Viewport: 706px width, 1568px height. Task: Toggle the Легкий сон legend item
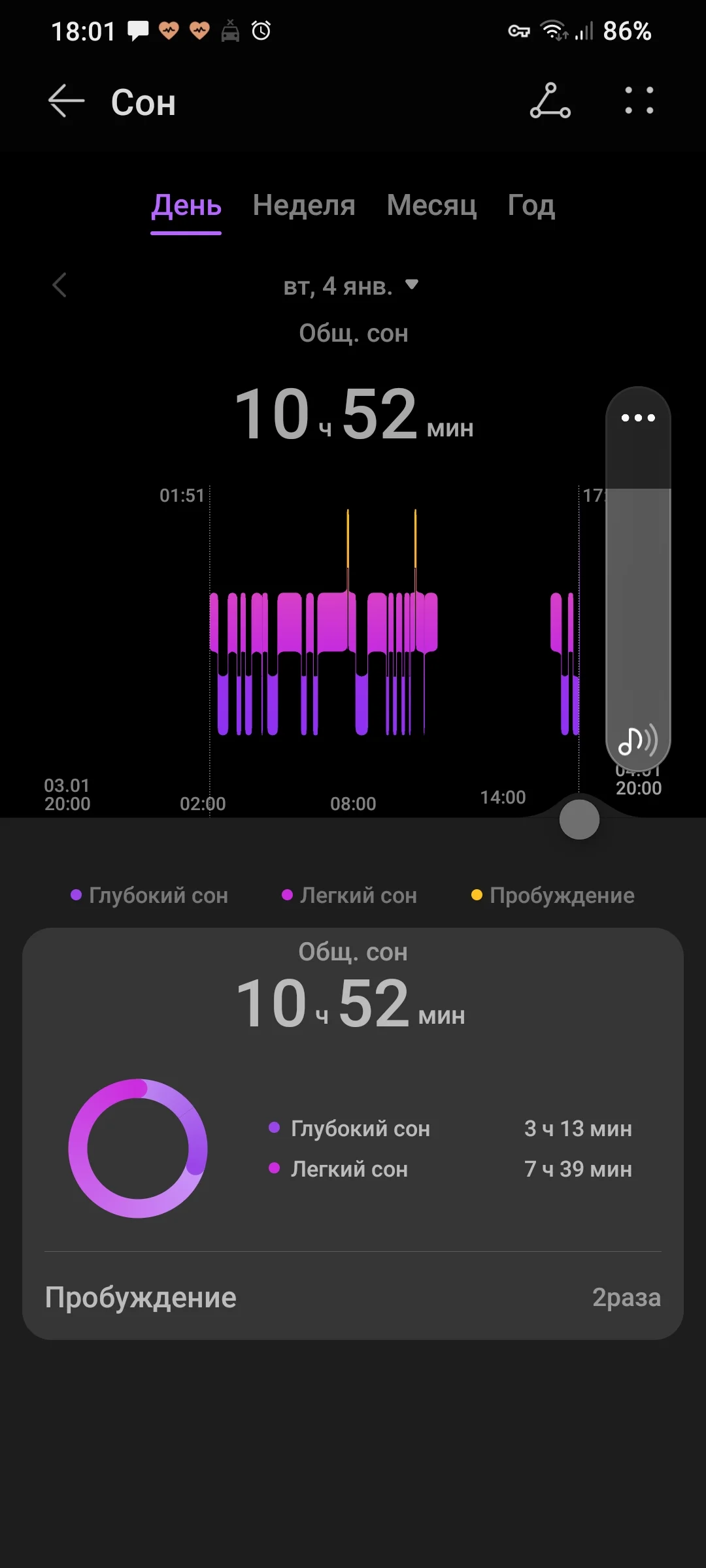pyautogui.click(x=349, y=895)
